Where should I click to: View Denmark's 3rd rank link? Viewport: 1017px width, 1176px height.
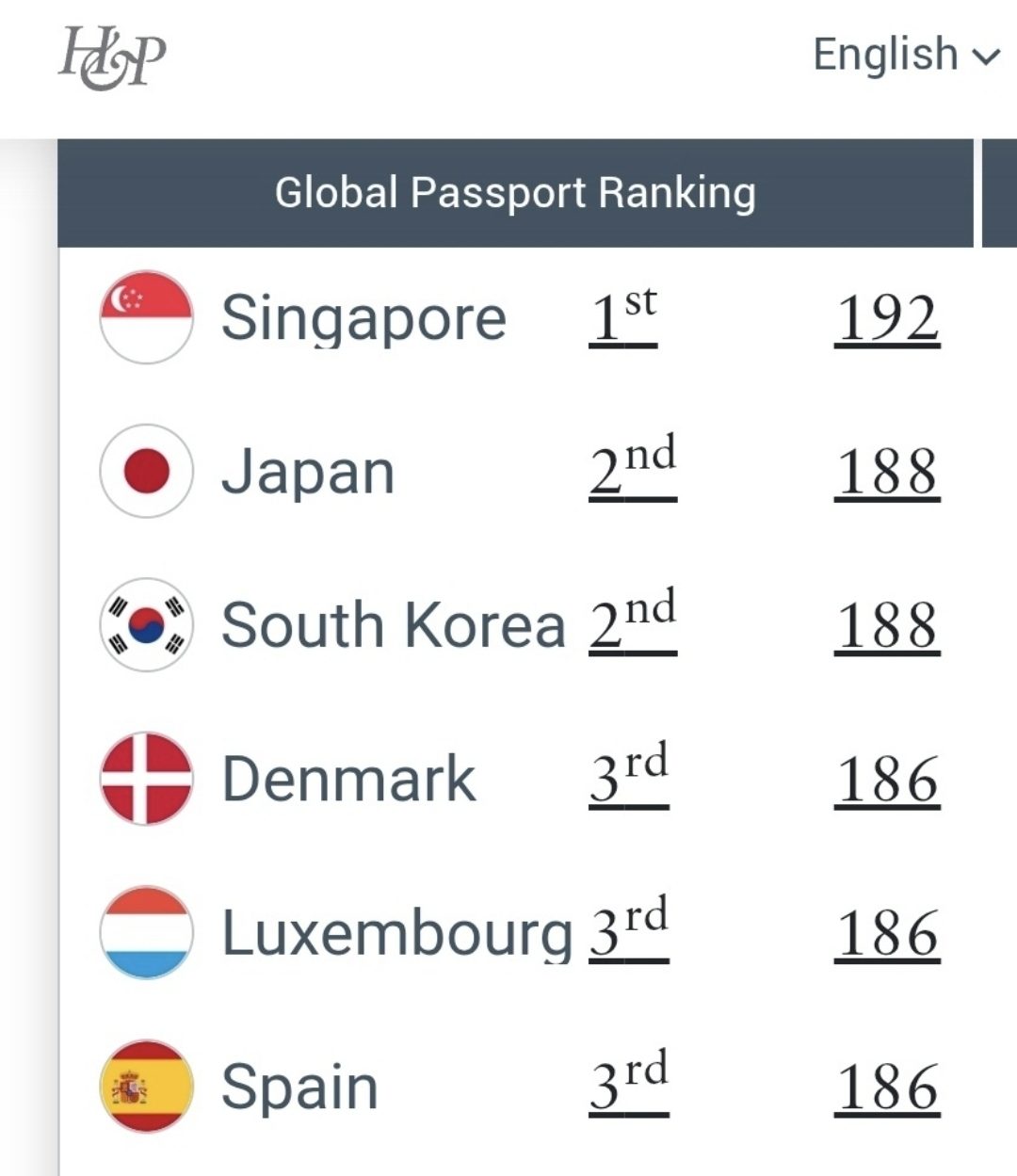click(x=628, y=779)
